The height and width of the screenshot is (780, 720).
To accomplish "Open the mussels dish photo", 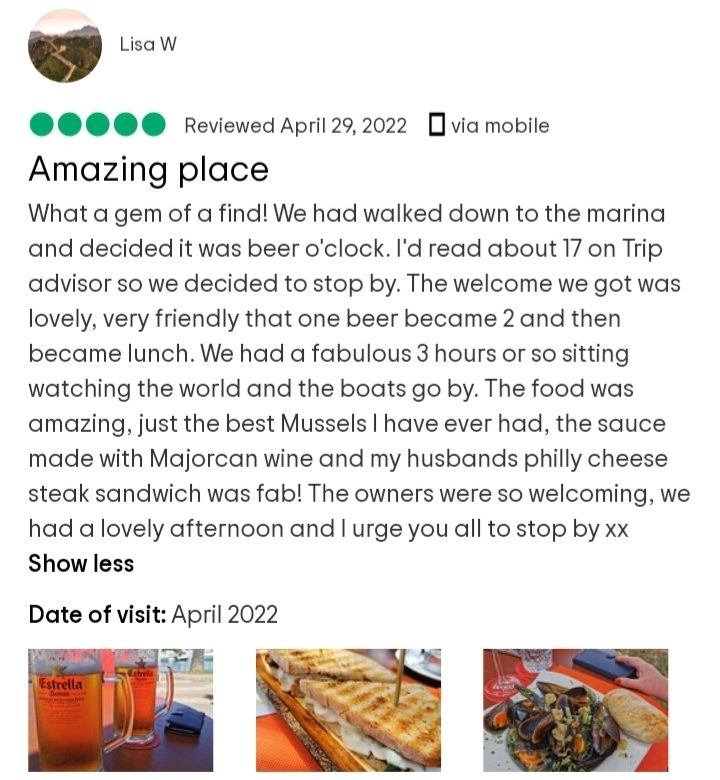I will pyautogui.click(x=575, y=709).
